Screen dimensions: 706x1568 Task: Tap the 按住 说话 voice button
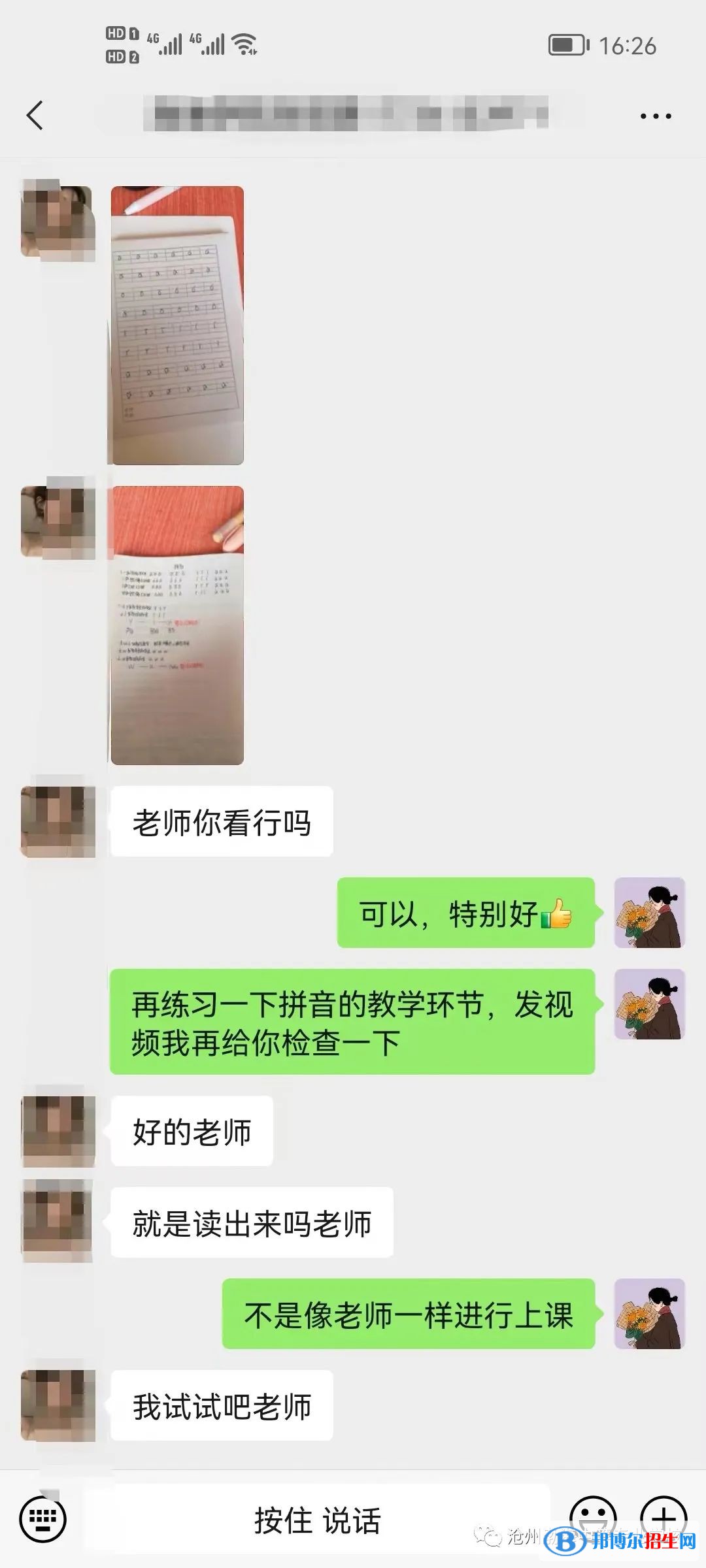pyautogui.click(x=317, y=1520)
